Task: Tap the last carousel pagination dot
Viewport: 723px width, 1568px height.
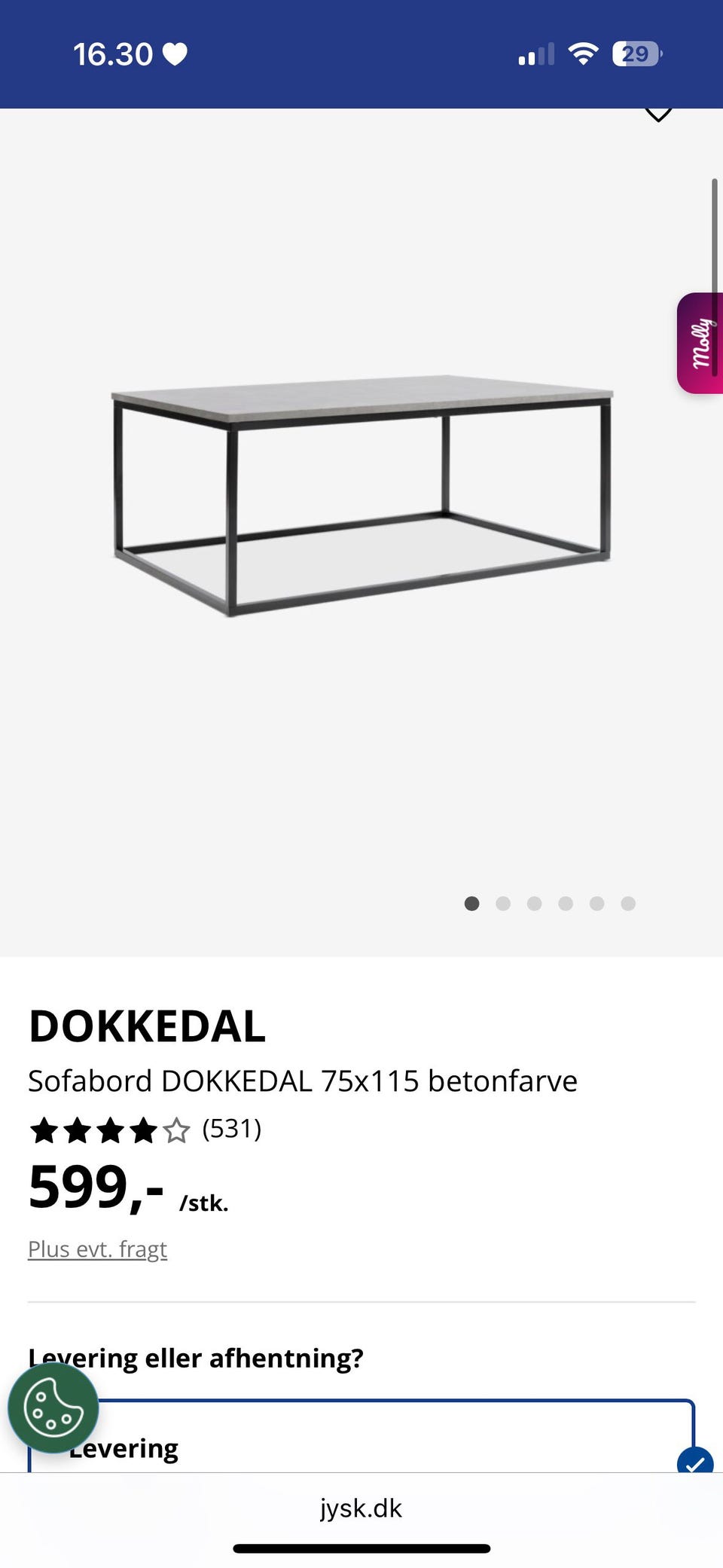Action: tap(629, 903)
